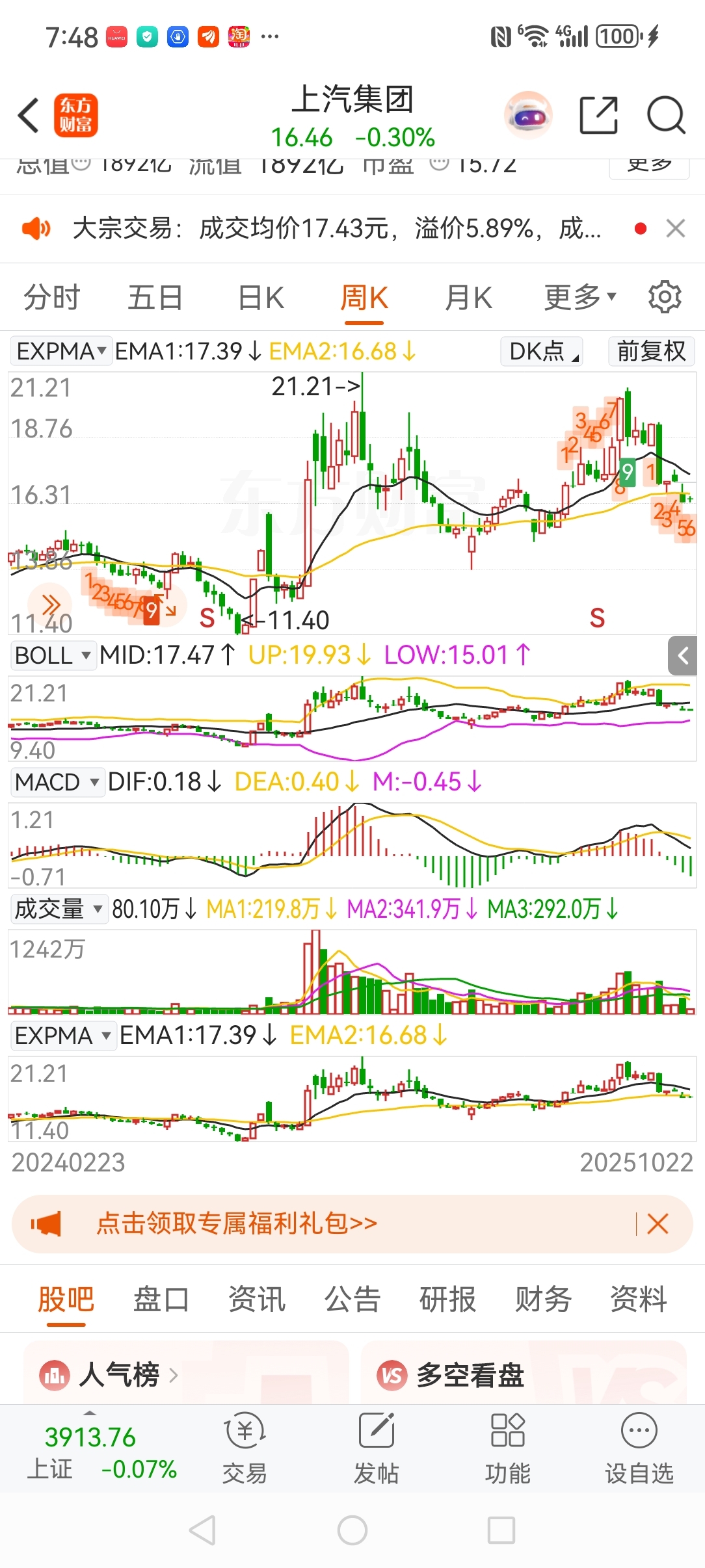Screen dimensions: 705x1568
Task: Tap 设自选 to add to watchlist
Action: (639, 1448)
